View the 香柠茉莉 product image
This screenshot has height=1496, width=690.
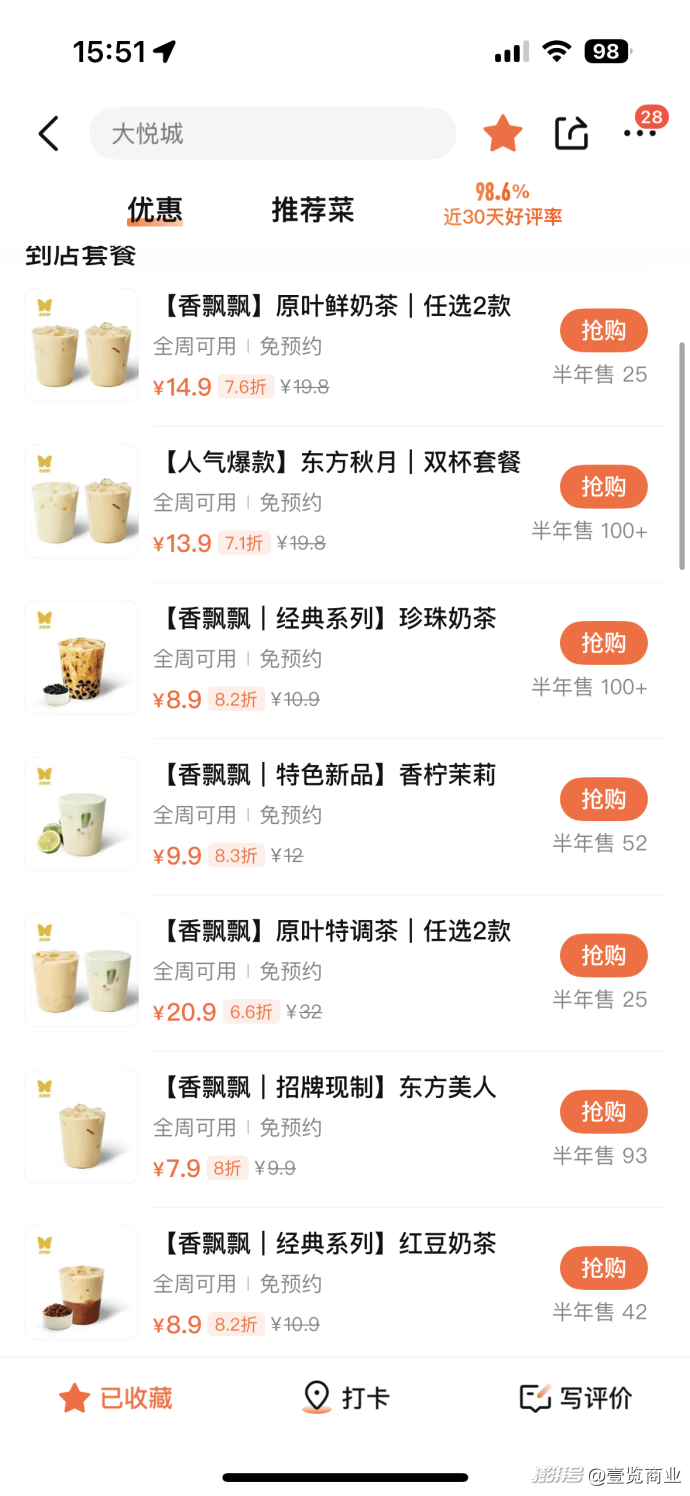pos(82,813)
